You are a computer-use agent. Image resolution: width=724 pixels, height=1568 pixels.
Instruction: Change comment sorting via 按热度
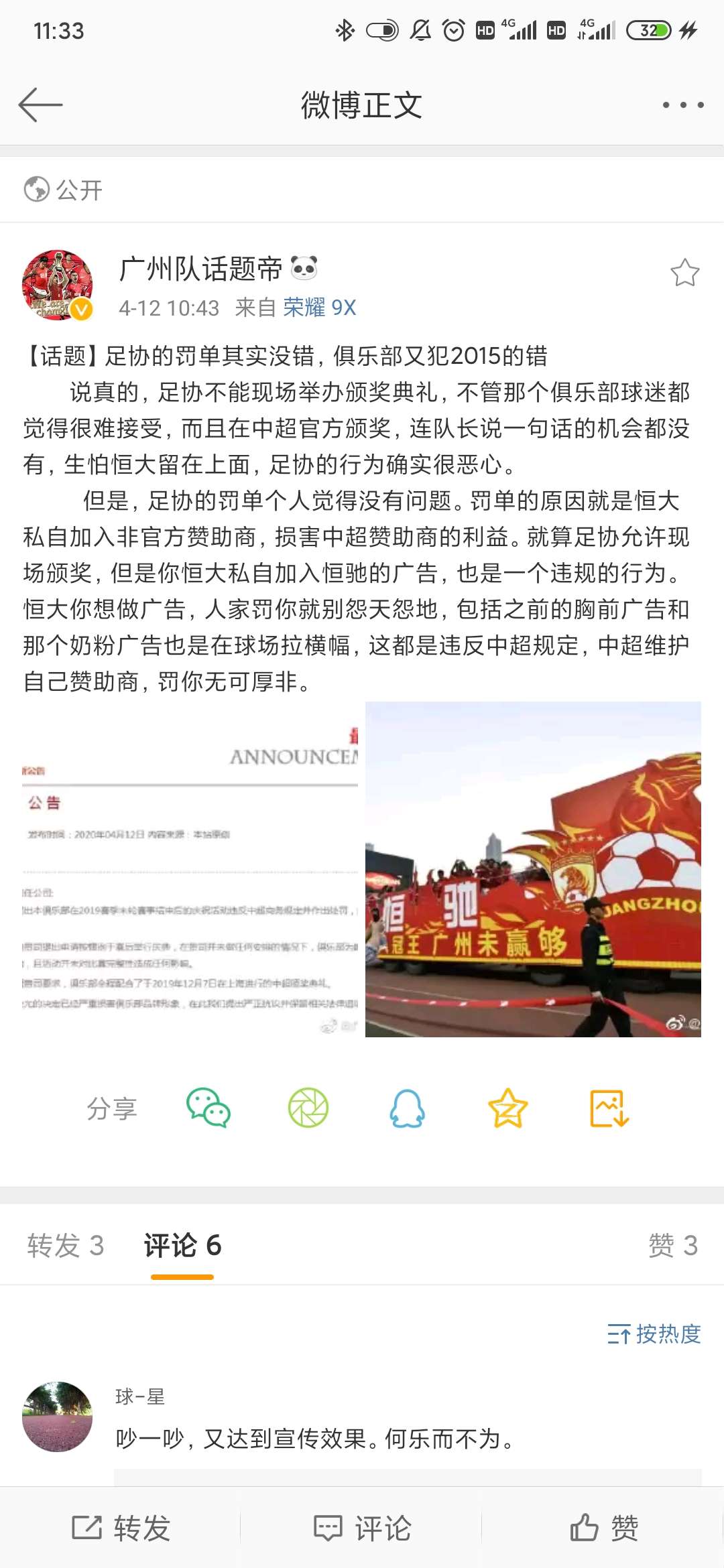(654, 1334)
